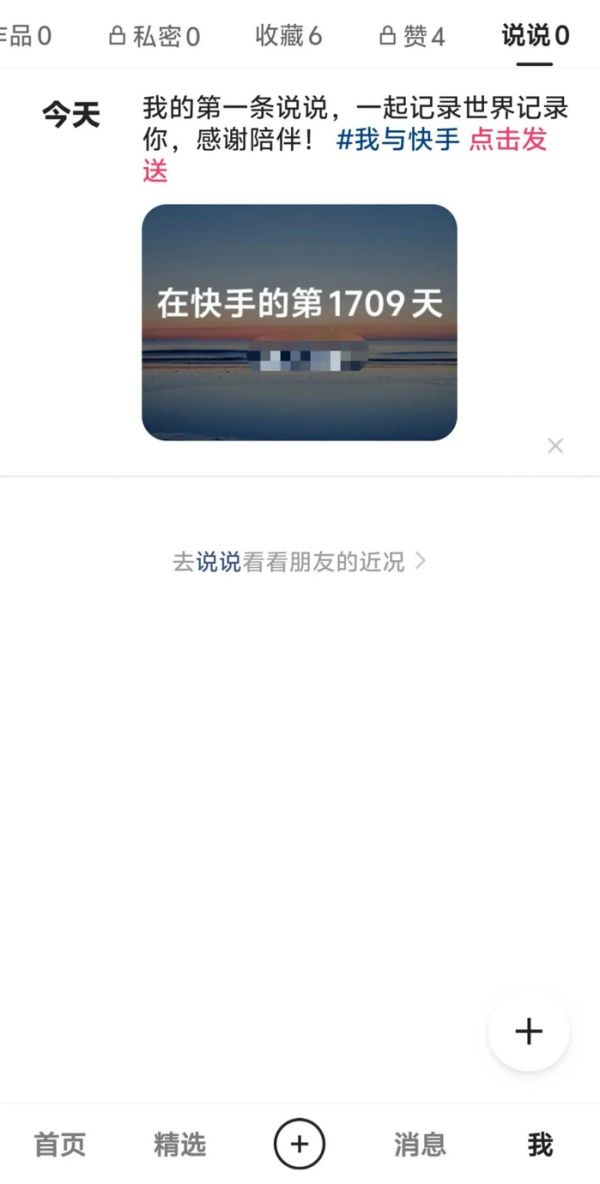Open the 在快手的第1709天 image card
600x1184 pixels.
(x=299, y=322)
